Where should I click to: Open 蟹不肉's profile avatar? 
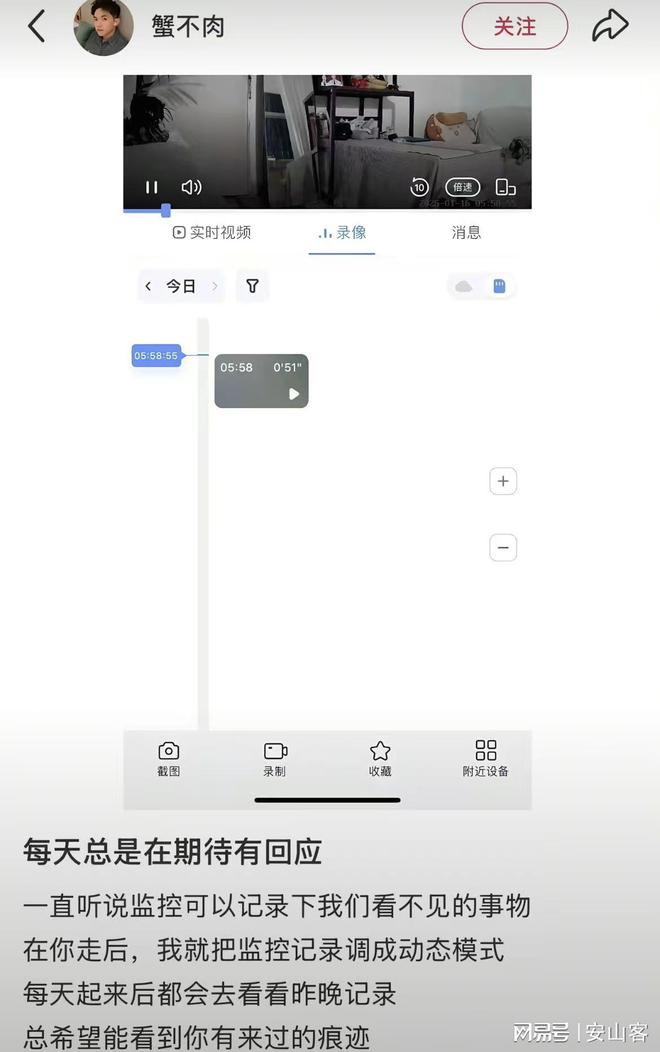pos(103,27)
